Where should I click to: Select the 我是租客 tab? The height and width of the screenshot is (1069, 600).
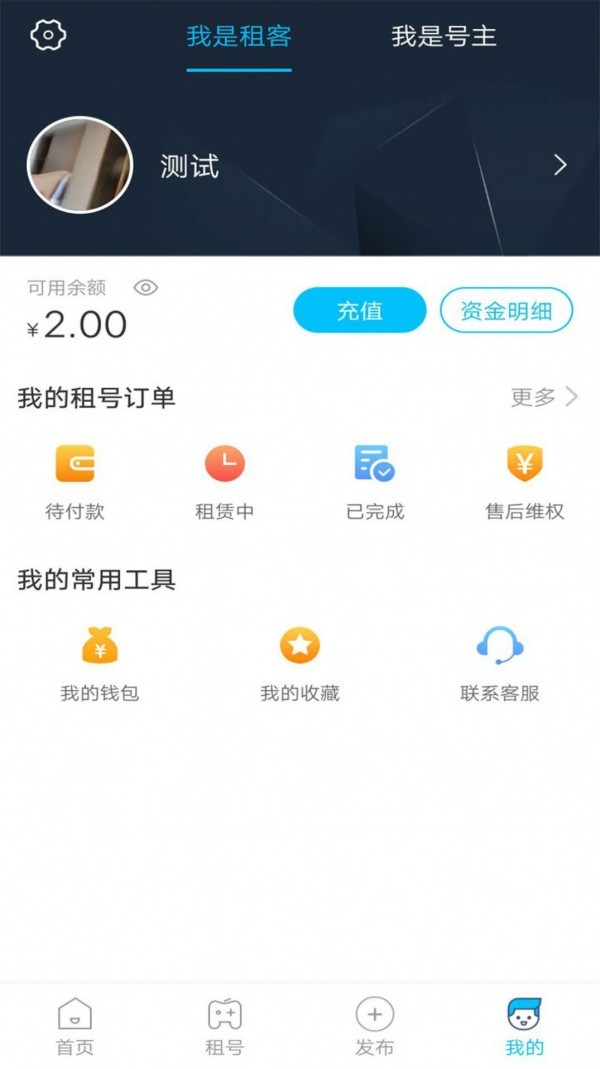239,38
